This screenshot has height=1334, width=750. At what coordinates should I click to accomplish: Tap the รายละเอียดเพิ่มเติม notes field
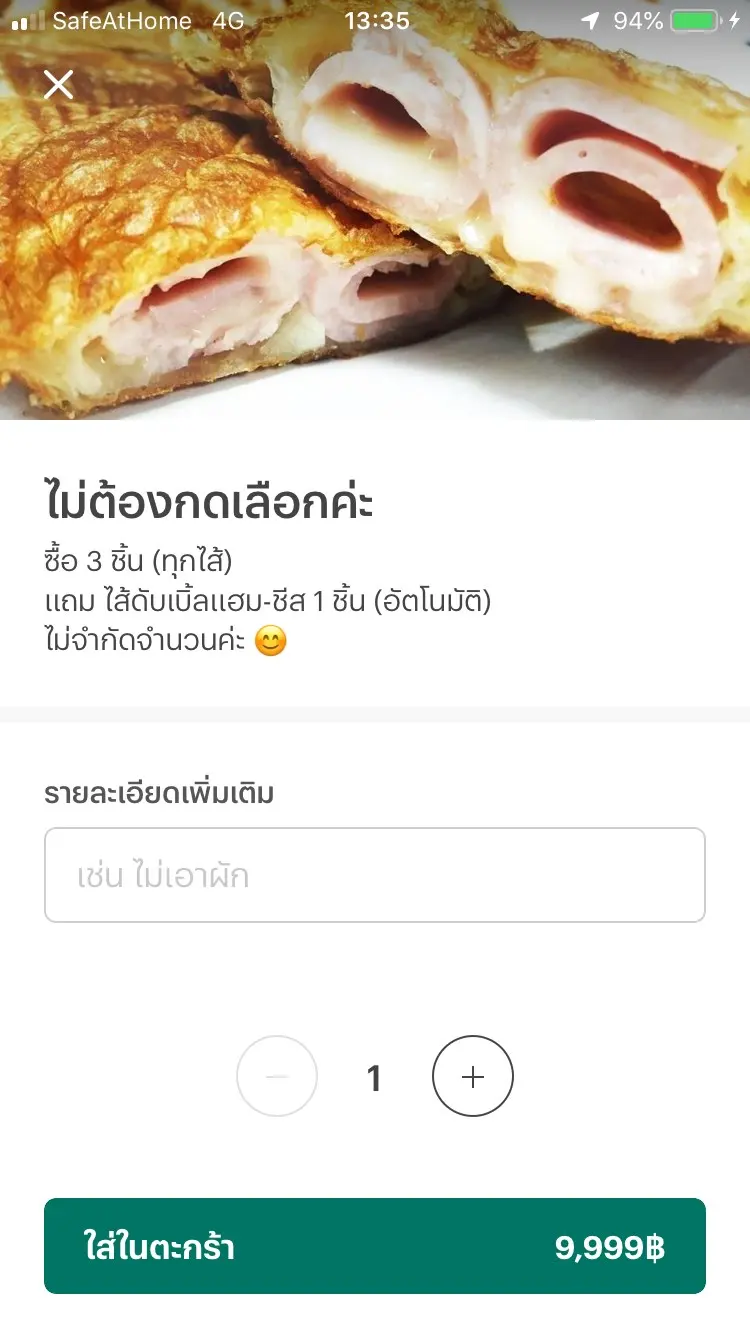(x=375, y=875)
